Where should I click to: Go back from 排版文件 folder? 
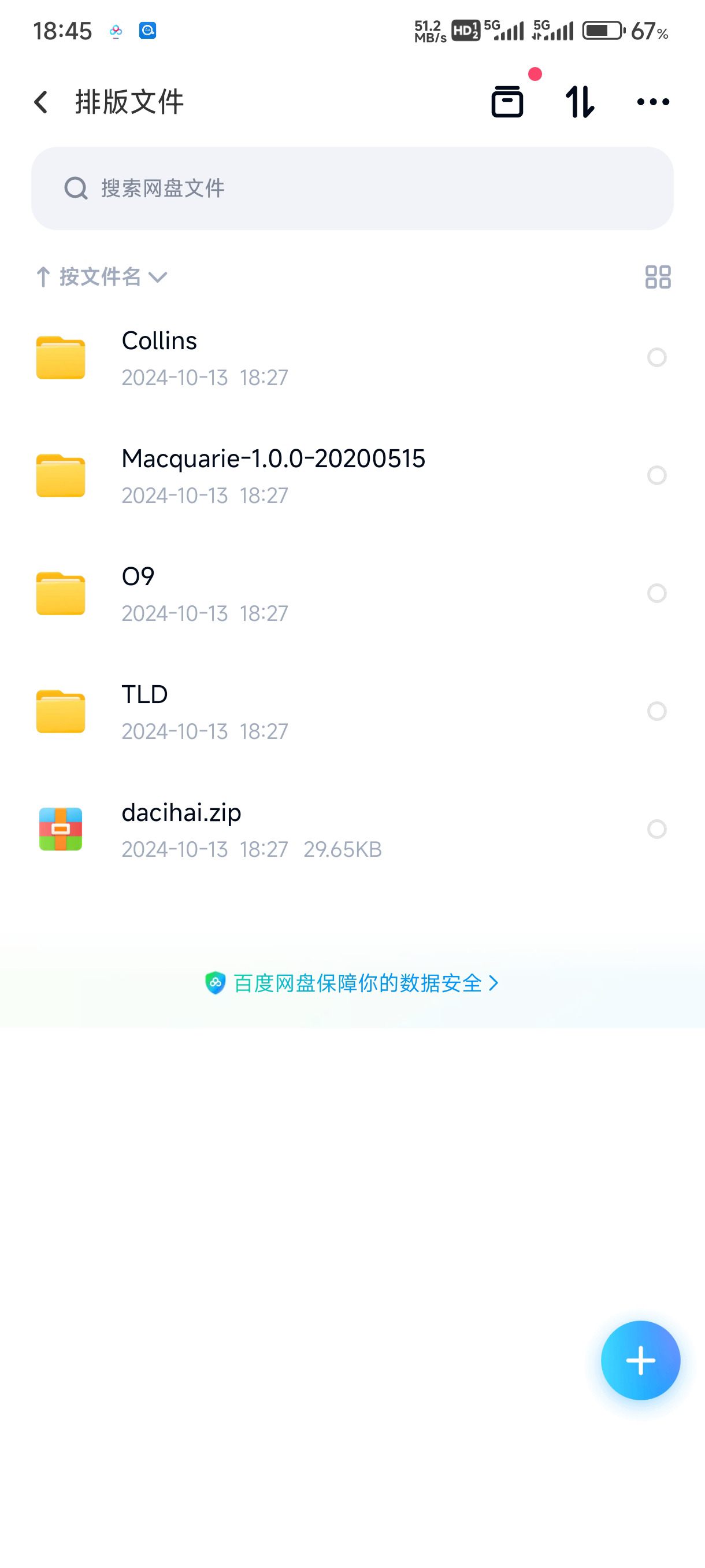click(41, 102)
